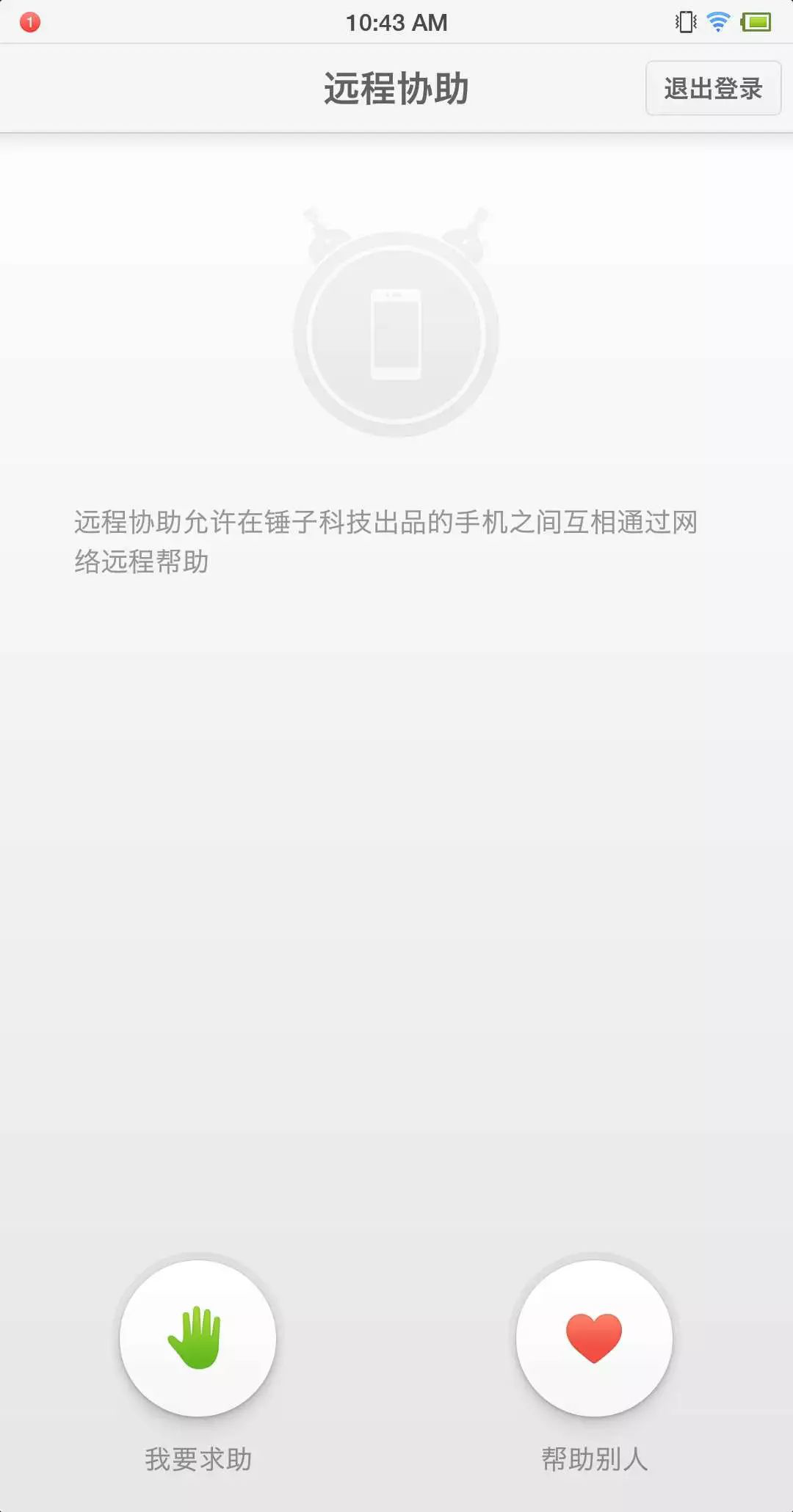Request help with the green hand button
This screenshot has width=793, height=1512.
click(198, 1338)
